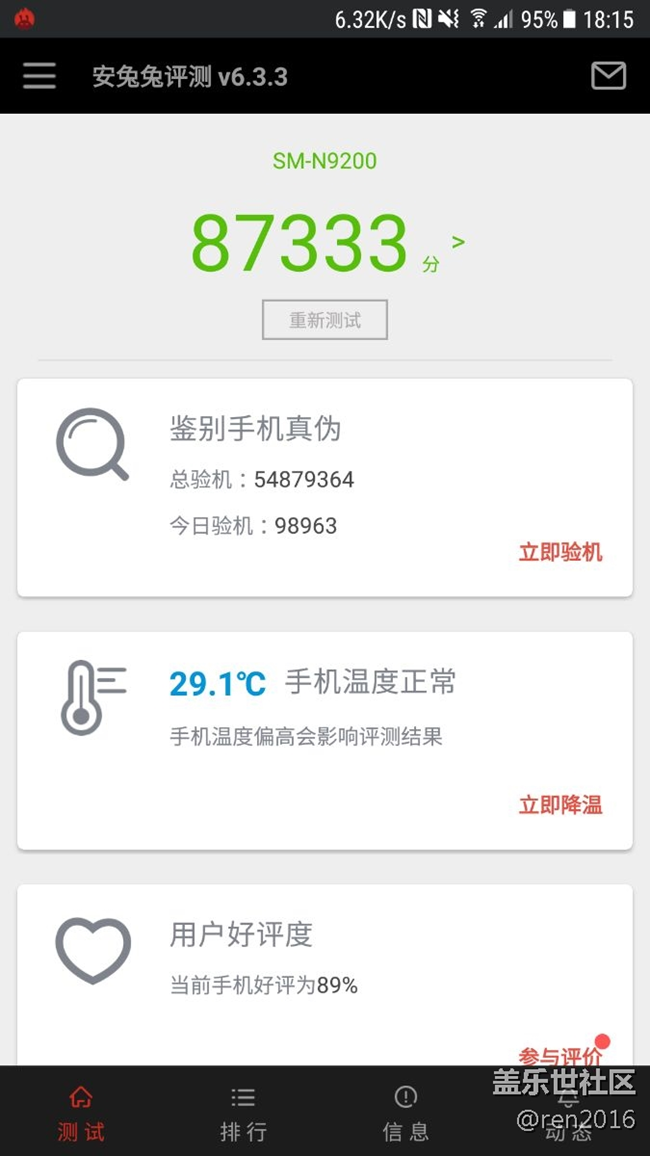Open score details arrow beside 87333
The image size is (650, 1156).
pyautogui.click(x=458, y=242)
